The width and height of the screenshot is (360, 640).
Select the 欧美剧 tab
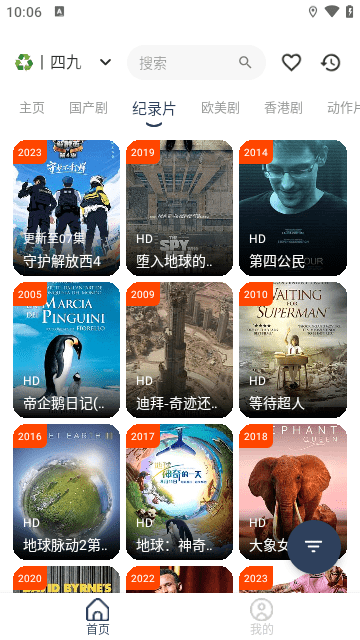(220, 108)
